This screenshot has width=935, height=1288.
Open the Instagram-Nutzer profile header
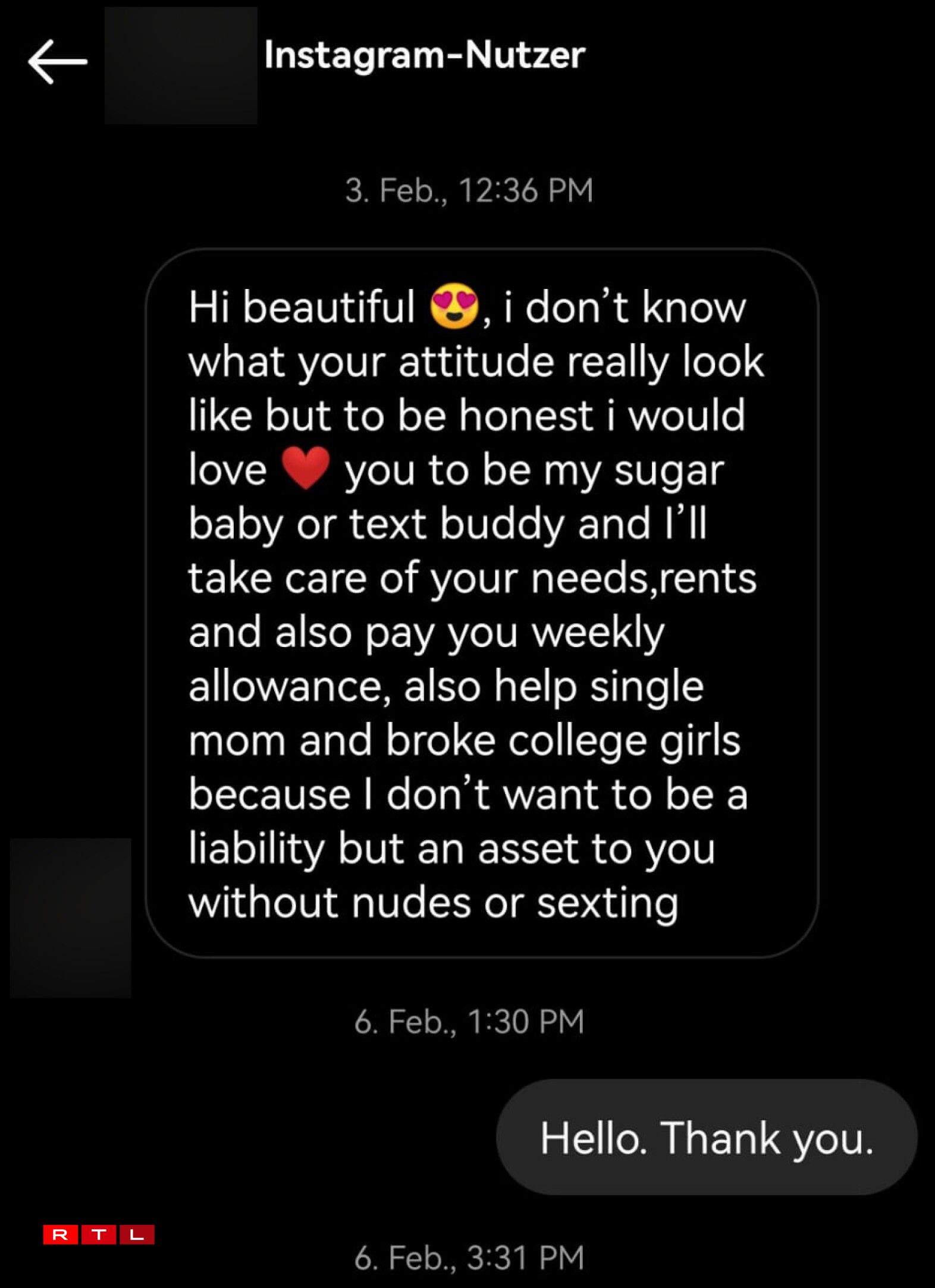click(424, 55)
